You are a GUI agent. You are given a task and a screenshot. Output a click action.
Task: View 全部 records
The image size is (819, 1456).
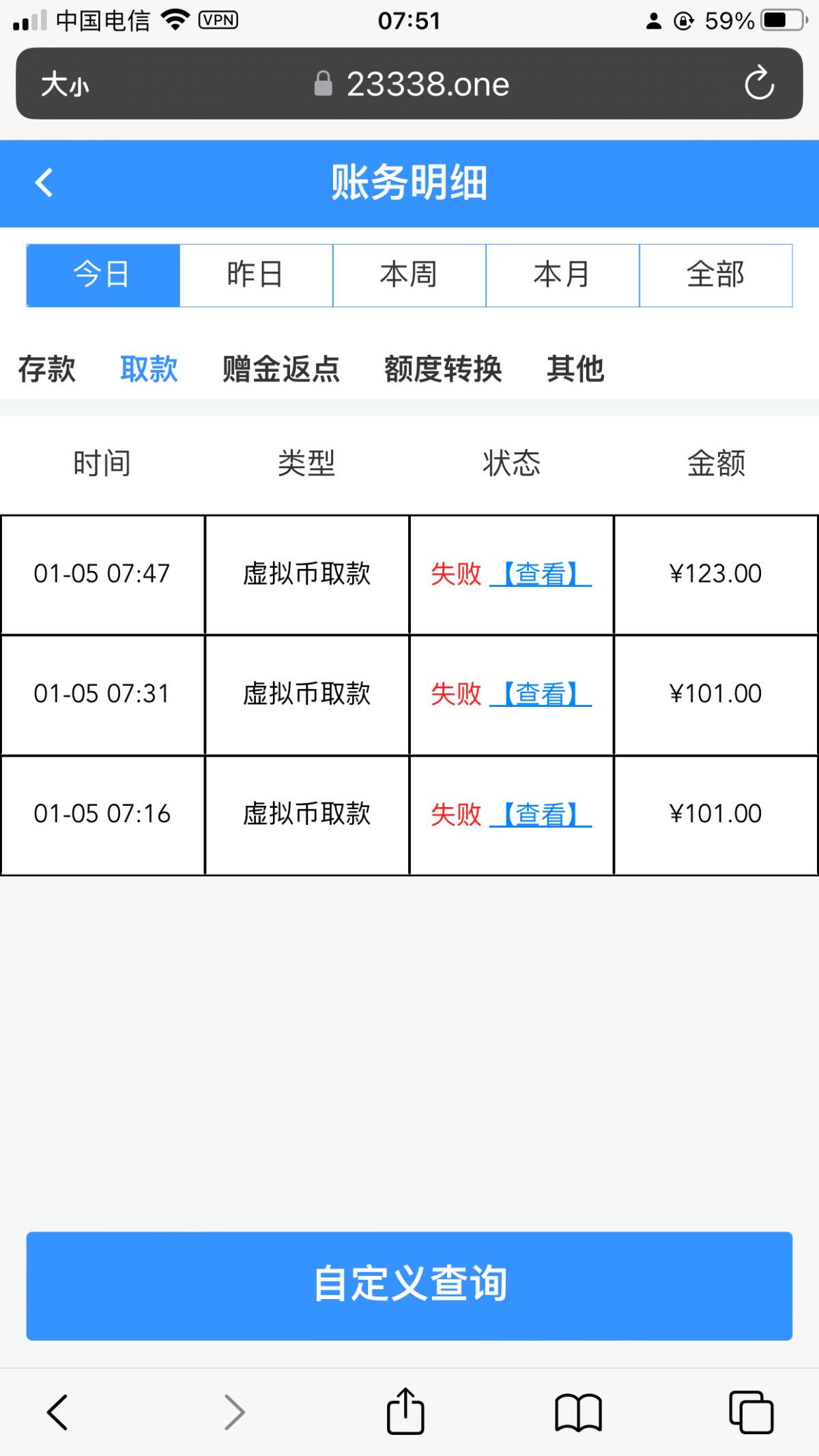tap(715, 276)
